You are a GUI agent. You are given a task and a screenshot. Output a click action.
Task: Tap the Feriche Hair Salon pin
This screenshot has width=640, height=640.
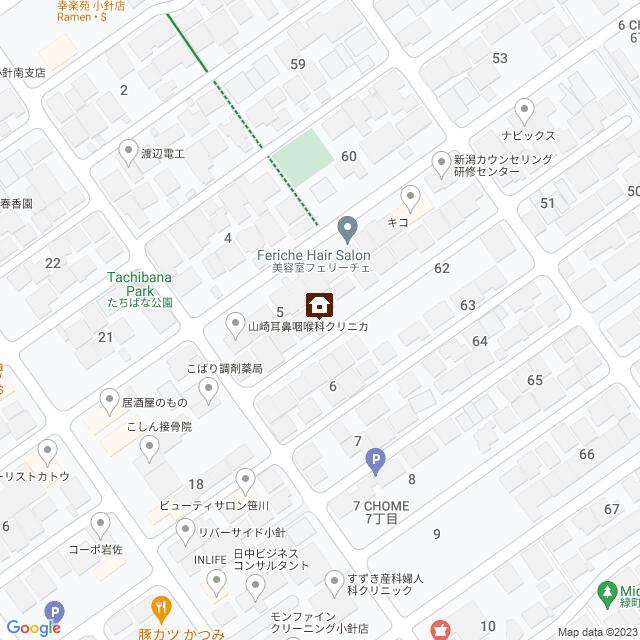pyautogui.click(x=347, y=229)
